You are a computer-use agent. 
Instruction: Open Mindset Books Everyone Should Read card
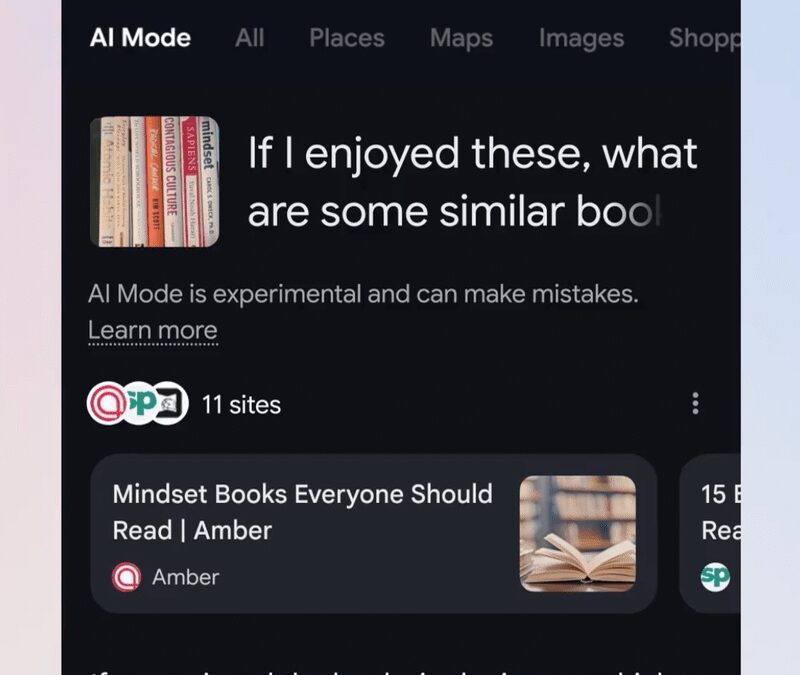pyautogui.click(x=373, y=533)
